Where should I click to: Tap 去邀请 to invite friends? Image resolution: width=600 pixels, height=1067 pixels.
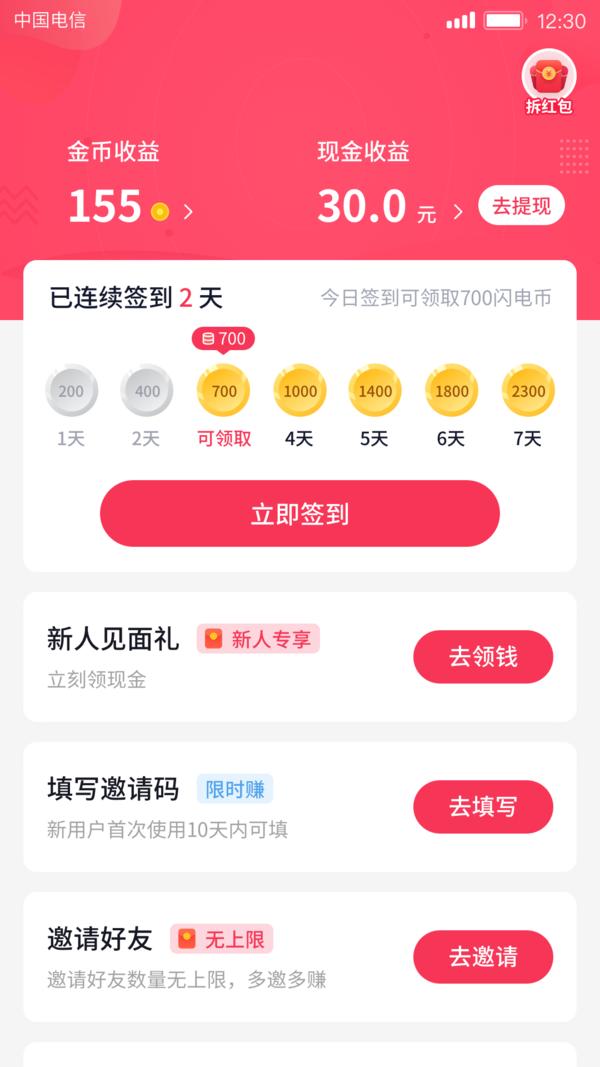pyautogui.click(x=483, y=957)
